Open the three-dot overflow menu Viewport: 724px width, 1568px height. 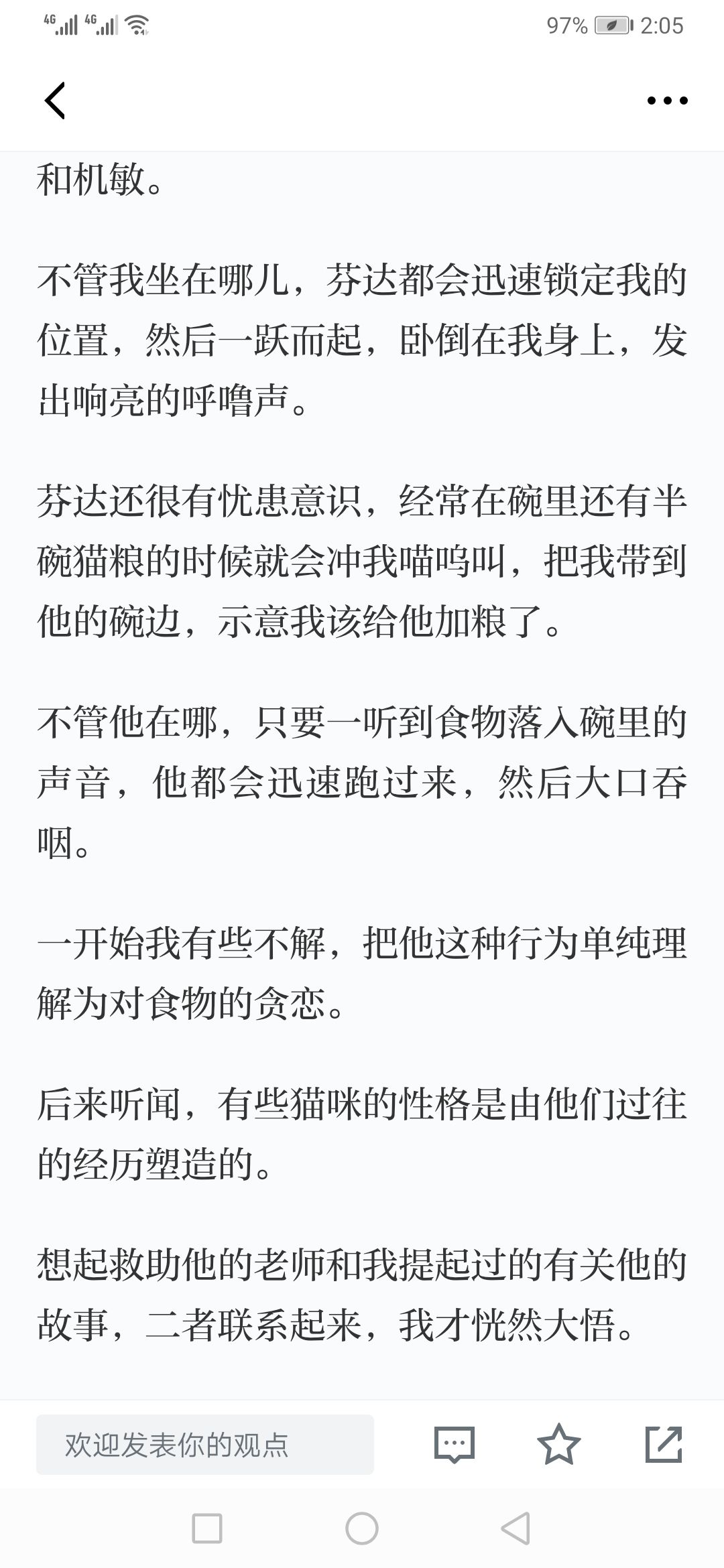[x=667, y=101]
